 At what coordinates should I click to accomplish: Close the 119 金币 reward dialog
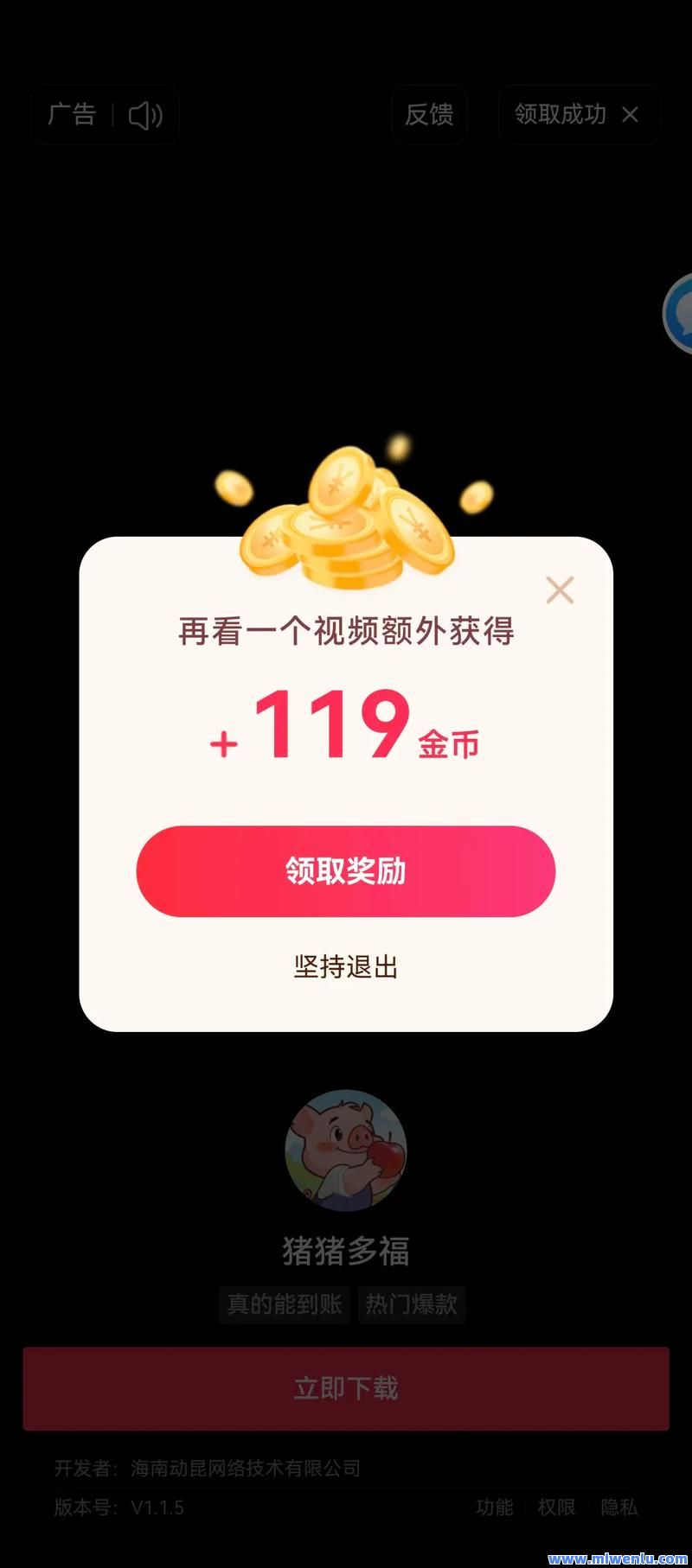click(x=560, y=590)
